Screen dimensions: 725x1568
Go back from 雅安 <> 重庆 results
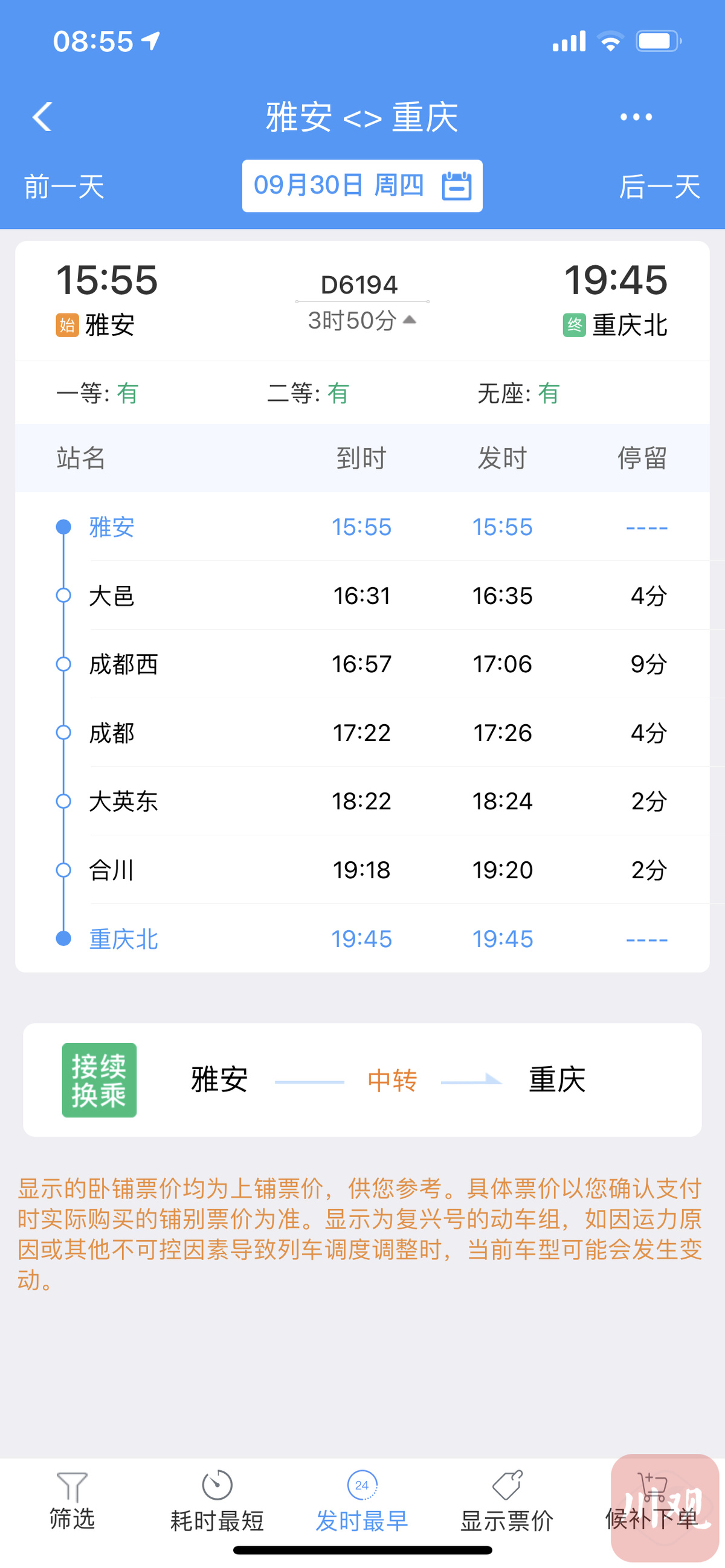(x=42, y=117)
